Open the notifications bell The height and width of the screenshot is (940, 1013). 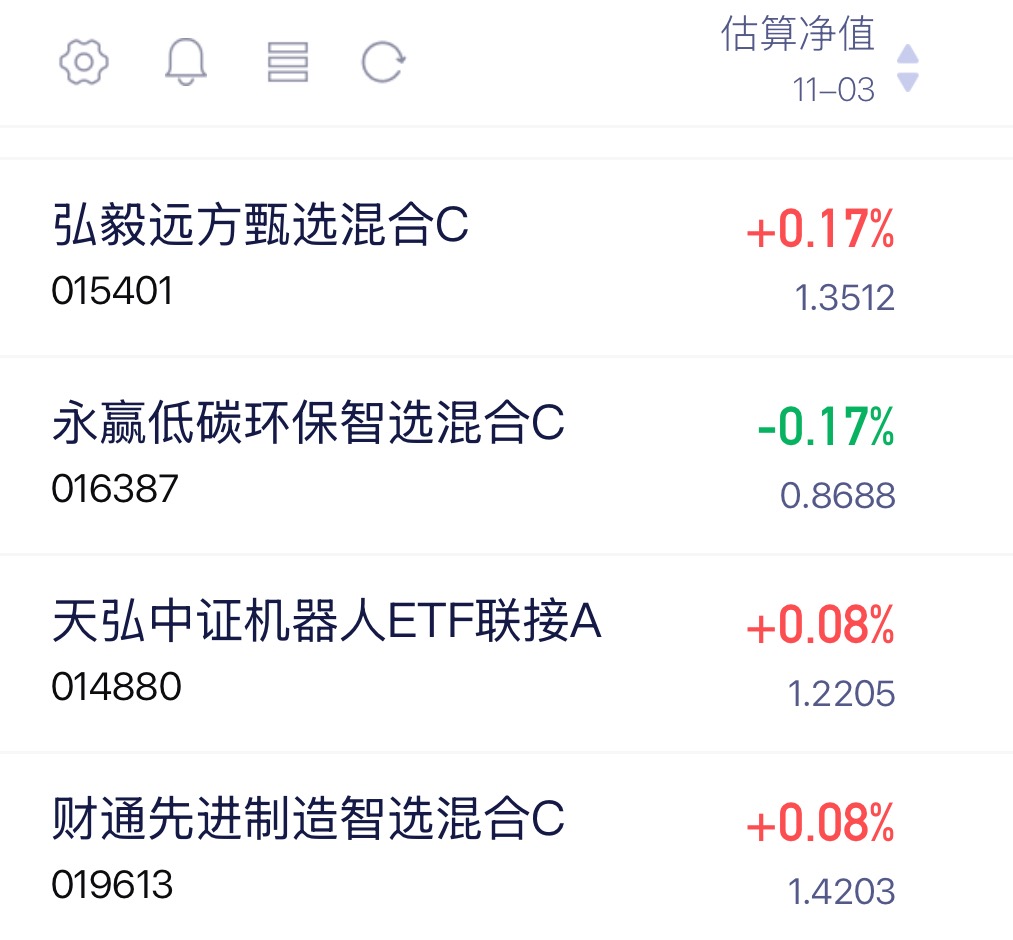point(186,62)
